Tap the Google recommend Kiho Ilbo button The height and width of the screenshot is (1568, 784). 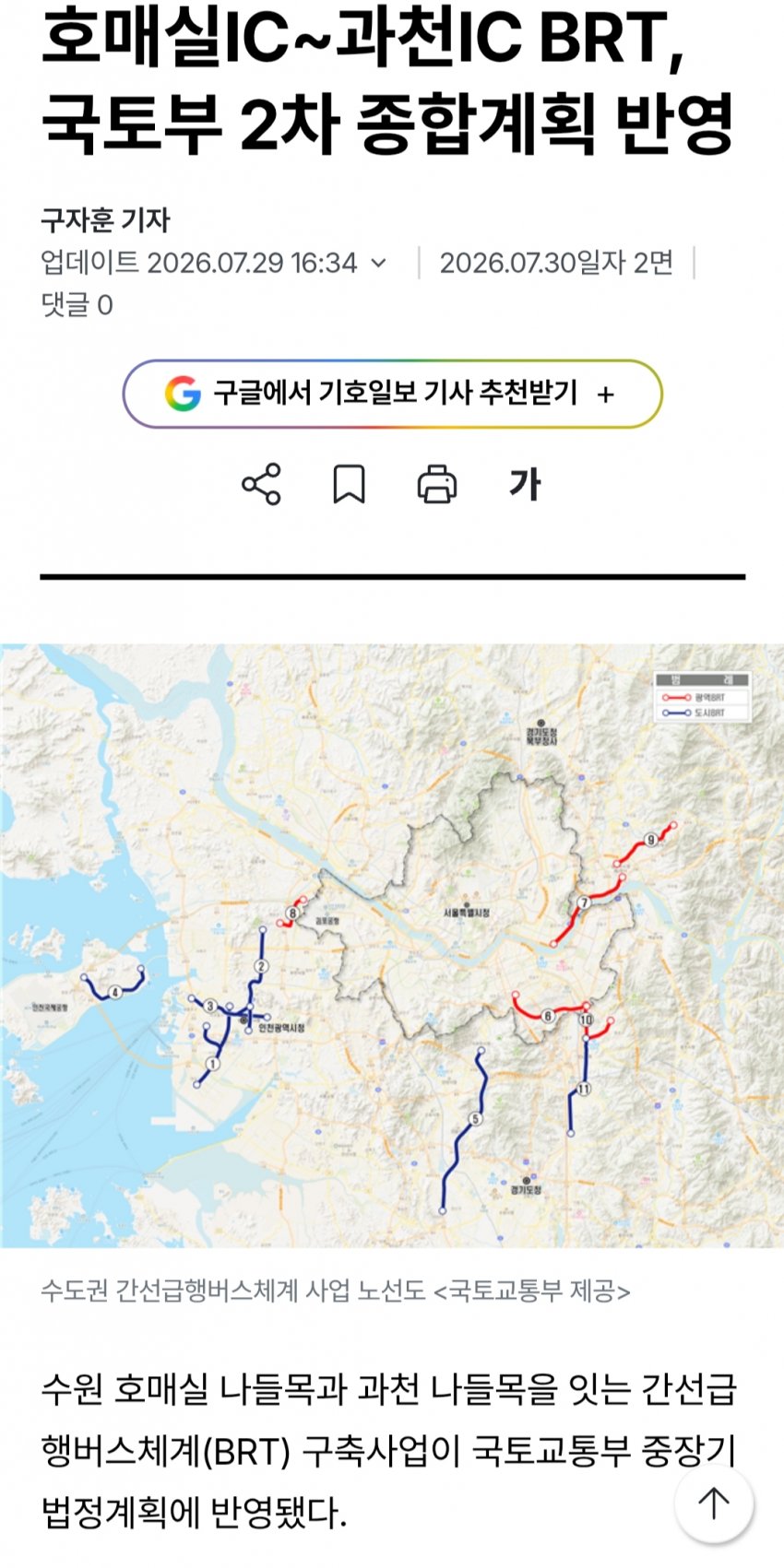tap(392, 394)
